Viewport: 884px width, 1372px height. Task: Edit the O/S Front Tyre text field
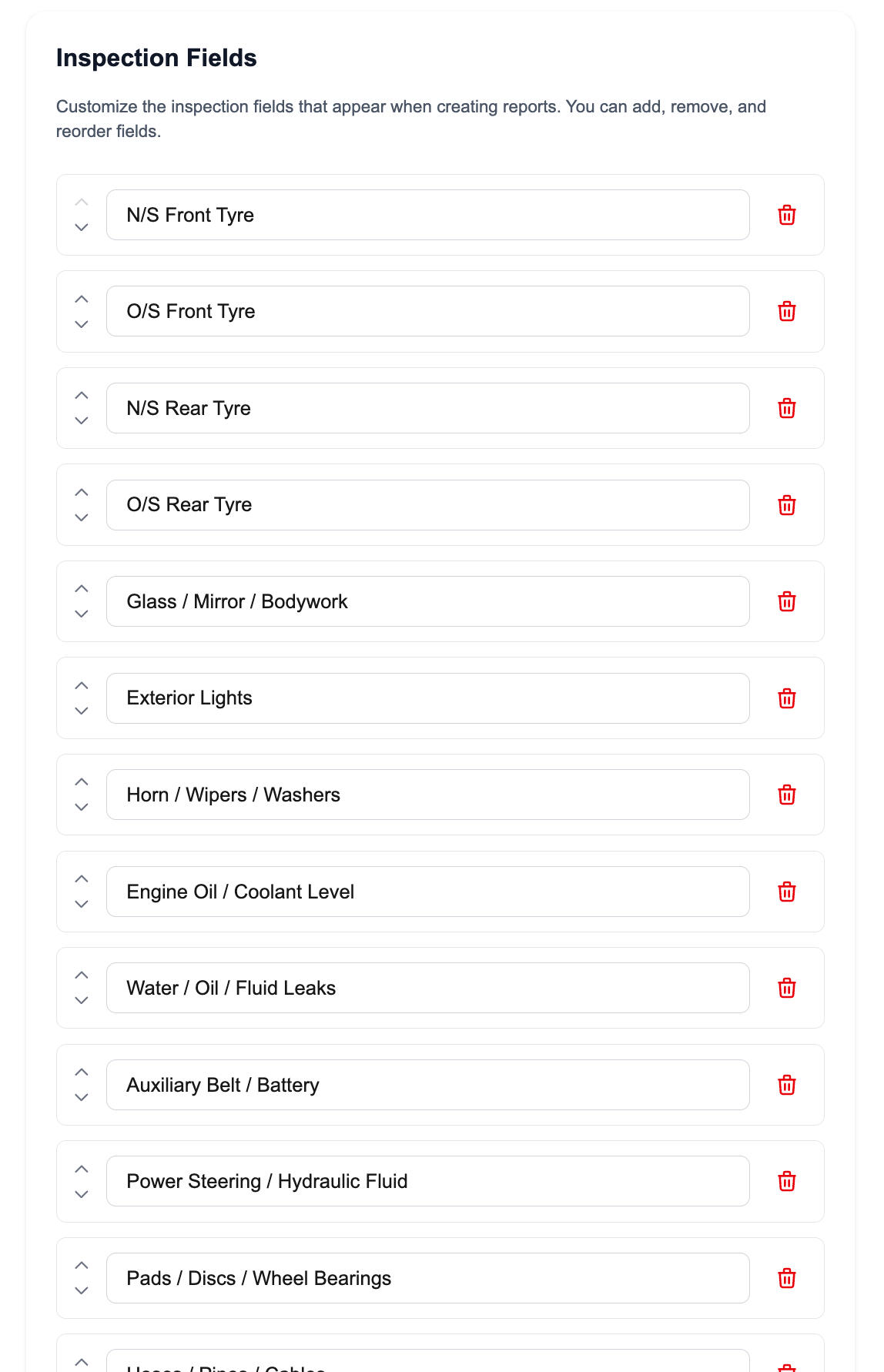pos(427,311)
